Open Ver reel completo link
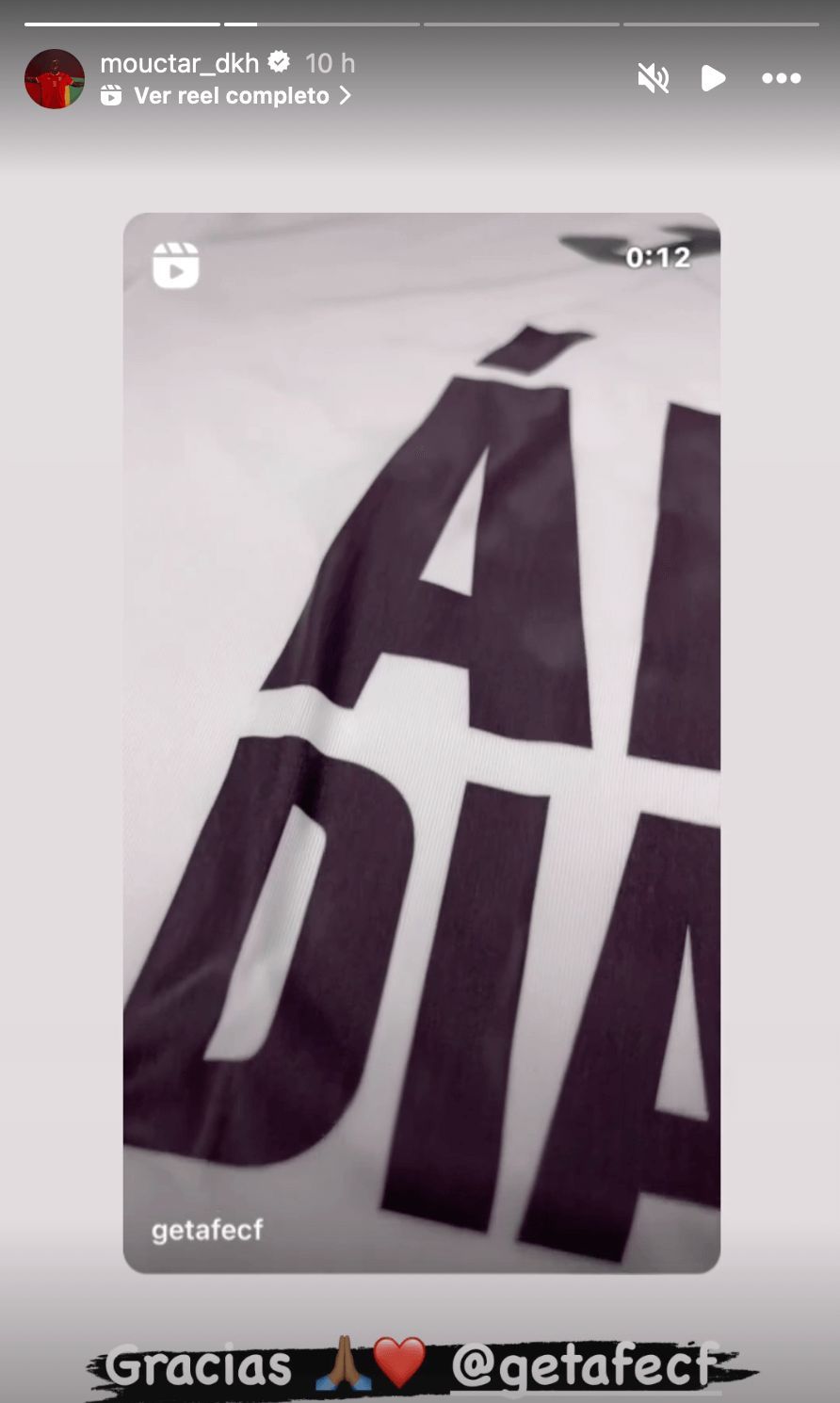 pos(231,96)
